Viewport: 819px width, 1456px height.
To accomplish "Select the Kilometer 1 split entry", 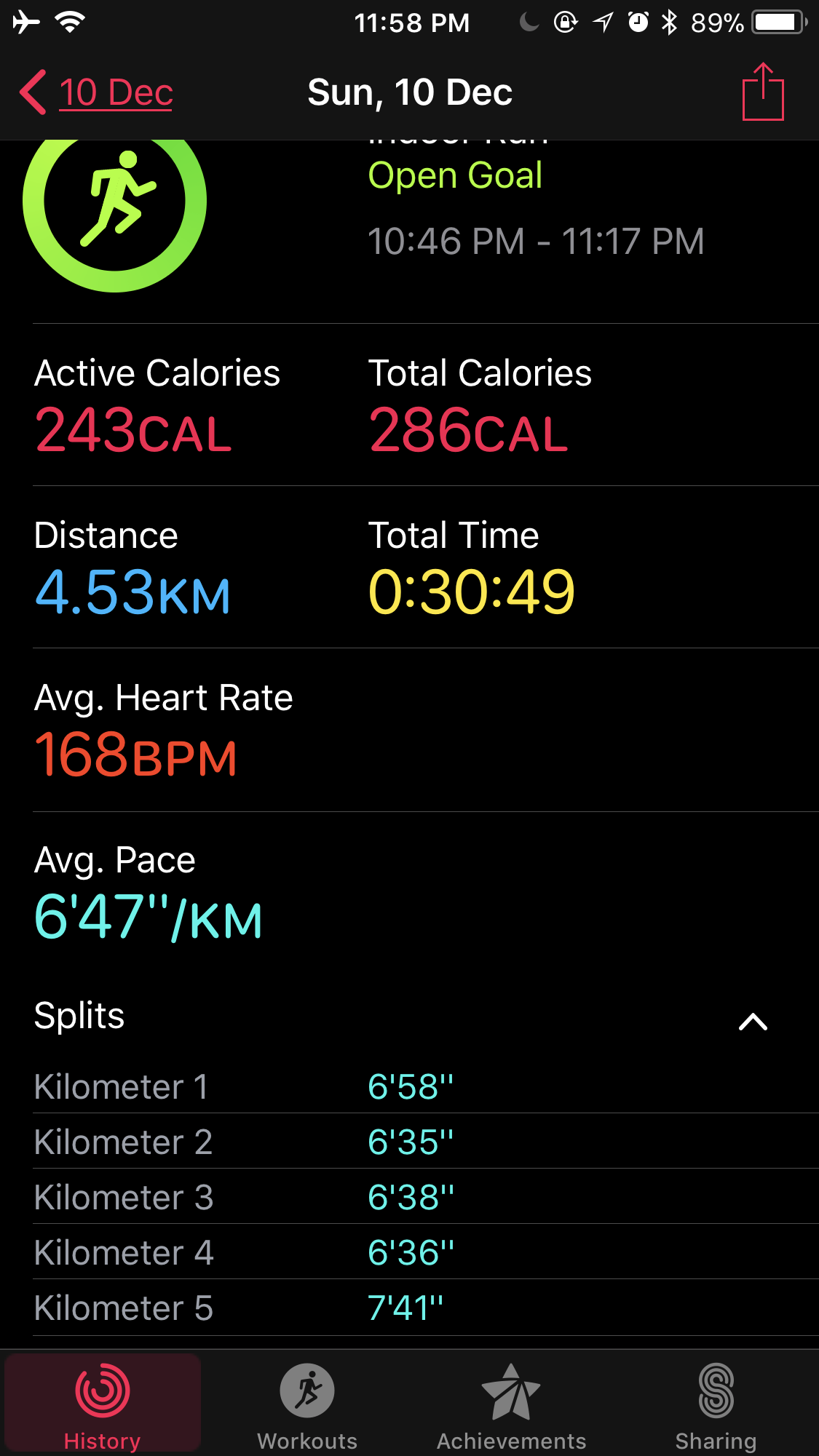I will click(291, 1086).
